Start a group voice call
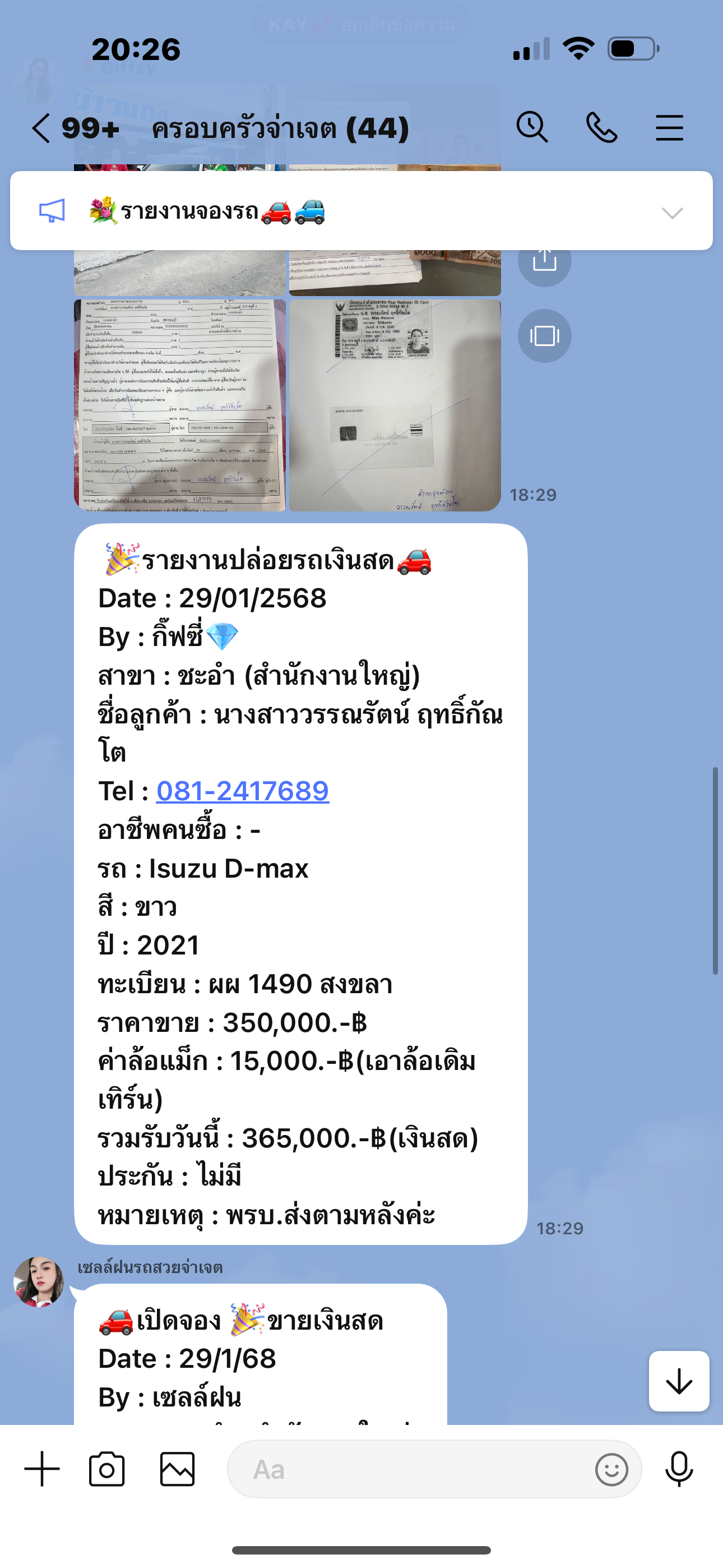This screenshot has width=723, height=1568. point(601,128)
